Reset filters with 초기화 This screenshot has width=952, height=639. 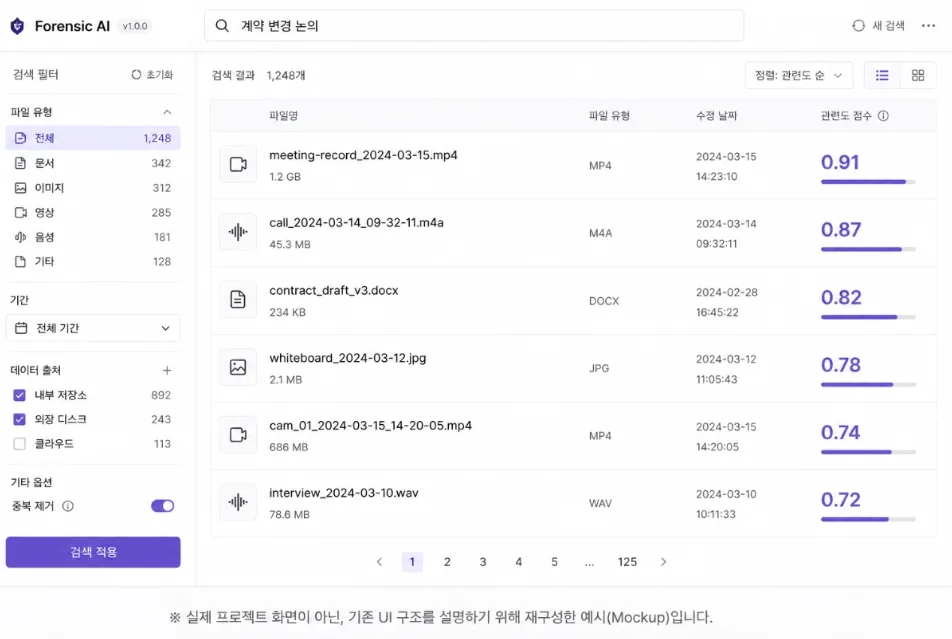click(152, 74)
